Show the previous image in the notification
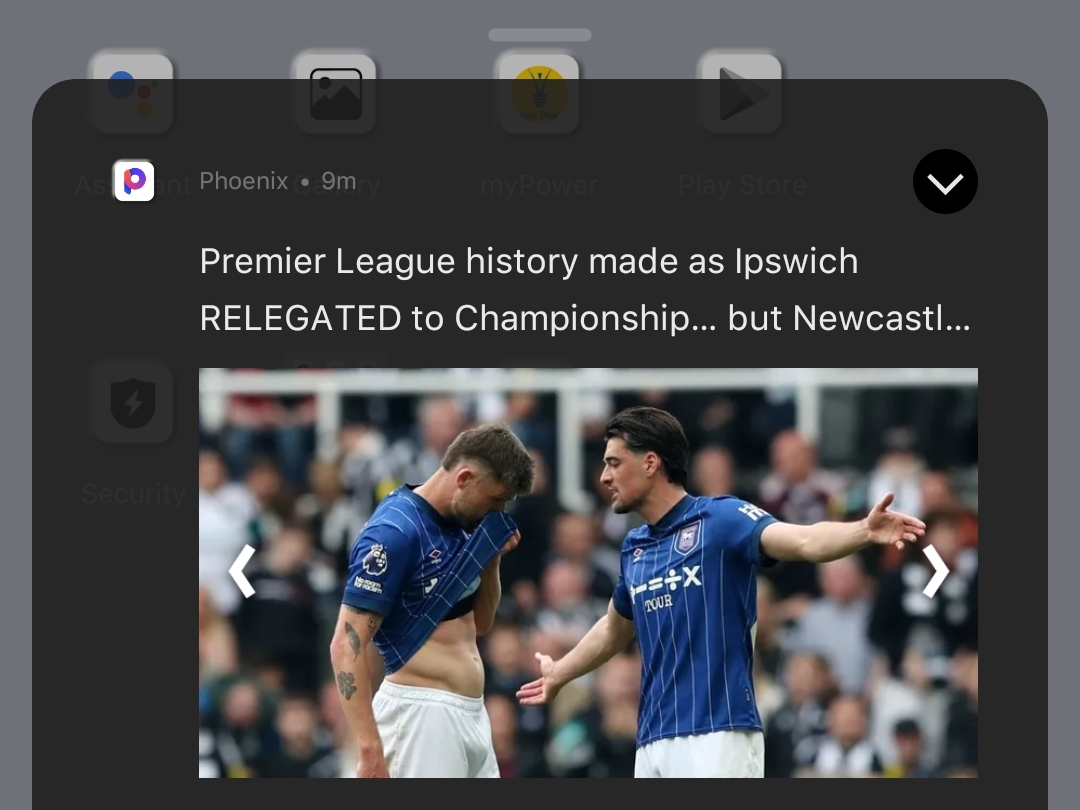Viewport: 1080px width, 810px height. point(243,572)
